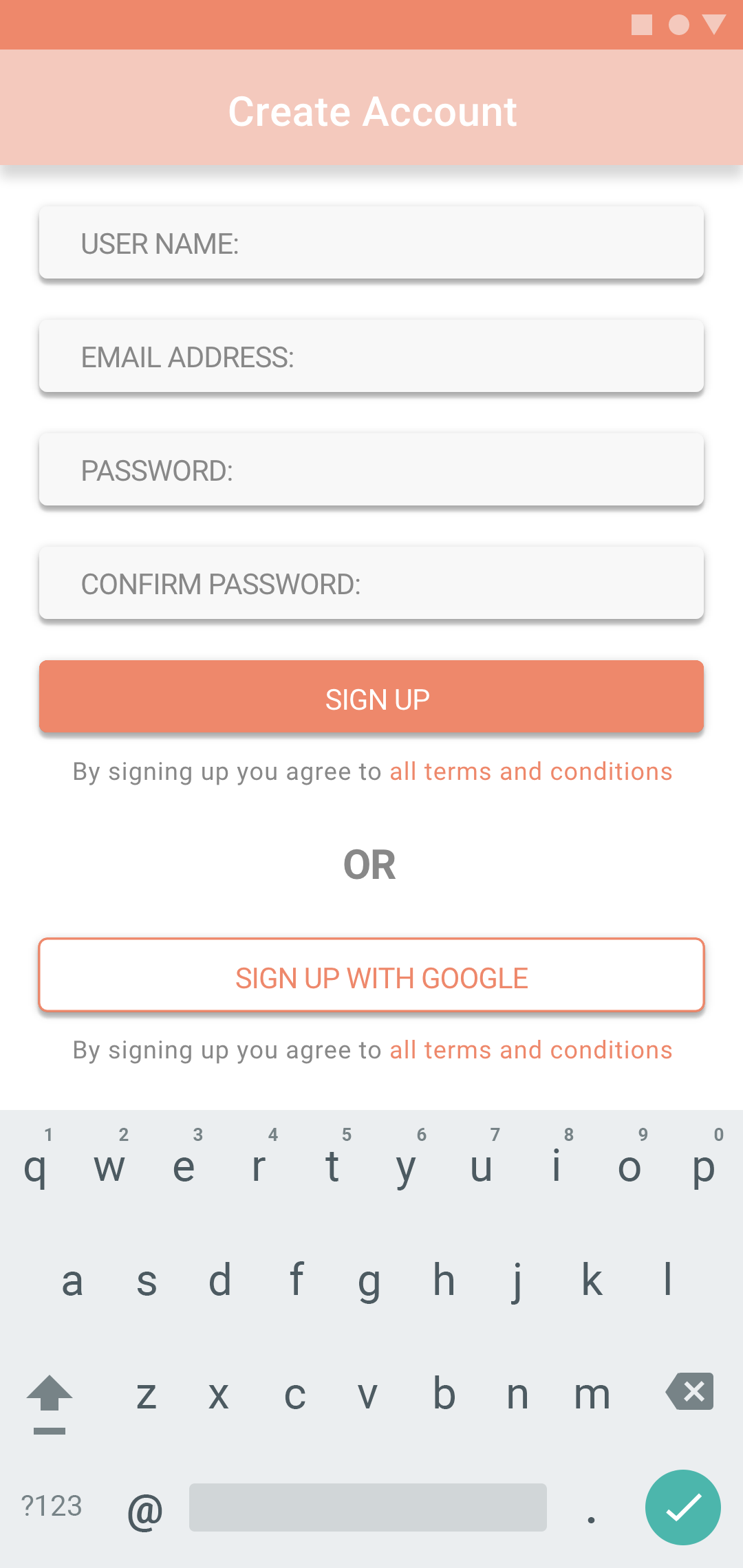This screenshot has width=743, height=1568.
Task: Choose SIGN UP WITH GOOGLE
Action: 371,975
